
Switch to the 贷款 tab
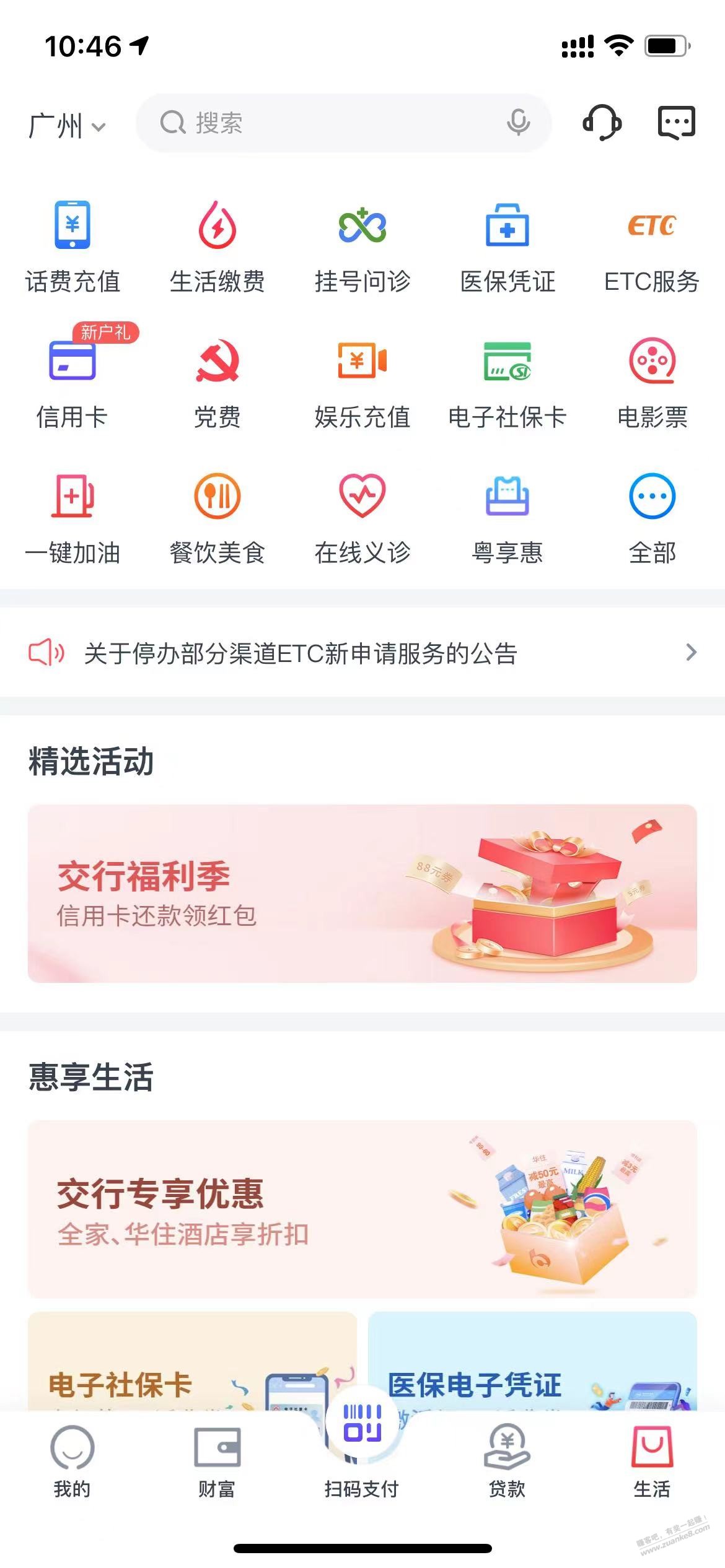click(507, 1460)
